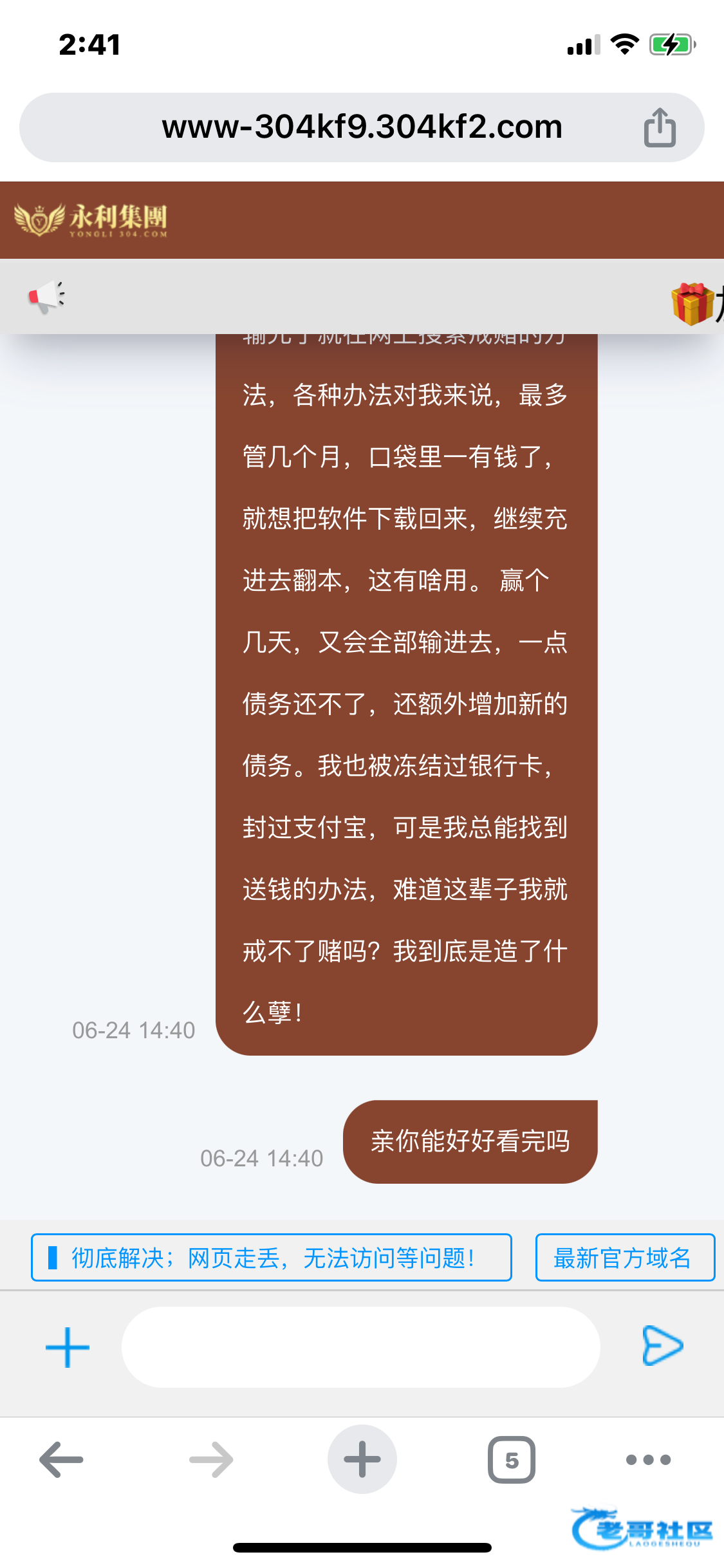Image resolution: width=724 pixels, height=1568 pixels.
Task: Send the chat message
Action: [x=662, y=1345]
